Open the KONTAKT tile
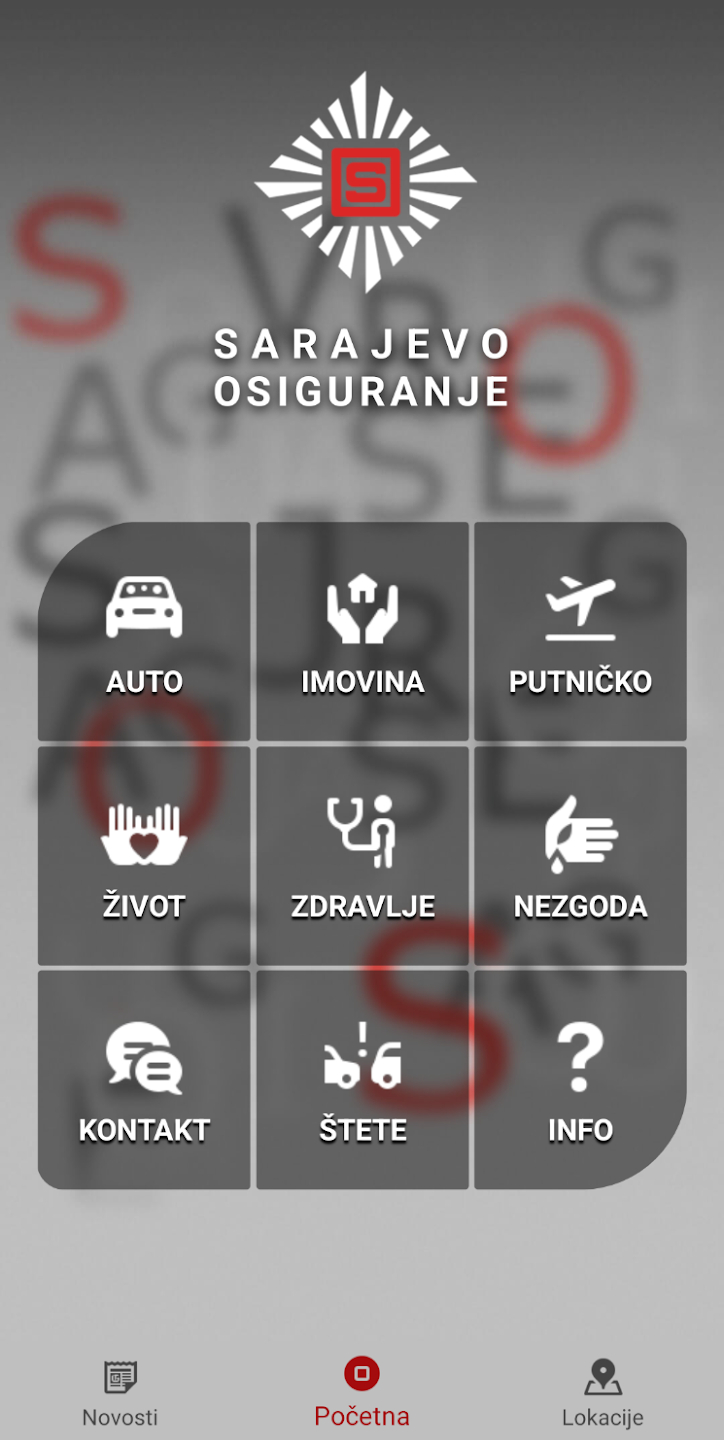This screenshot has width=724, height=1440. [x=144, y=1079]
